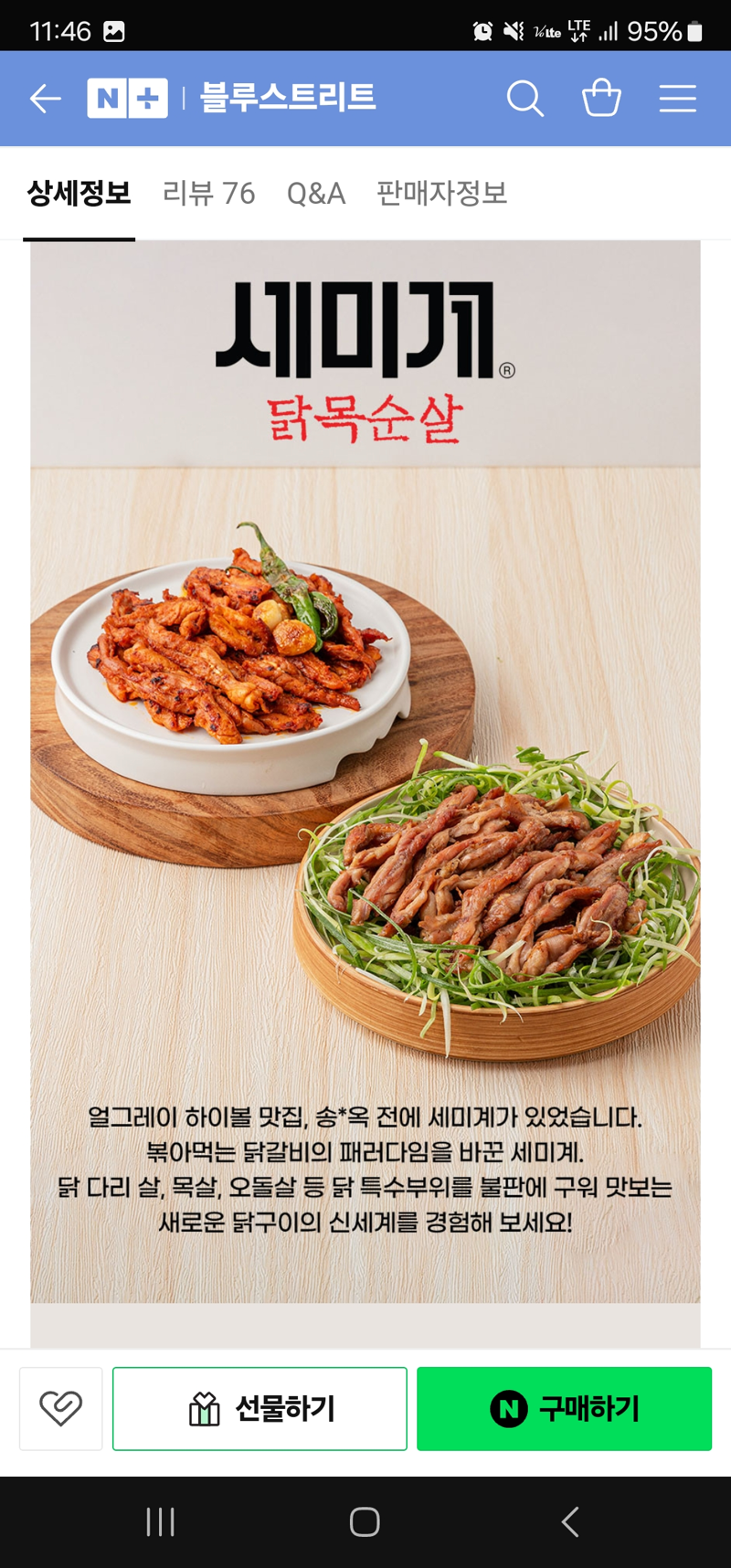Switch to the 판매자정보 tab

point(441,194)
